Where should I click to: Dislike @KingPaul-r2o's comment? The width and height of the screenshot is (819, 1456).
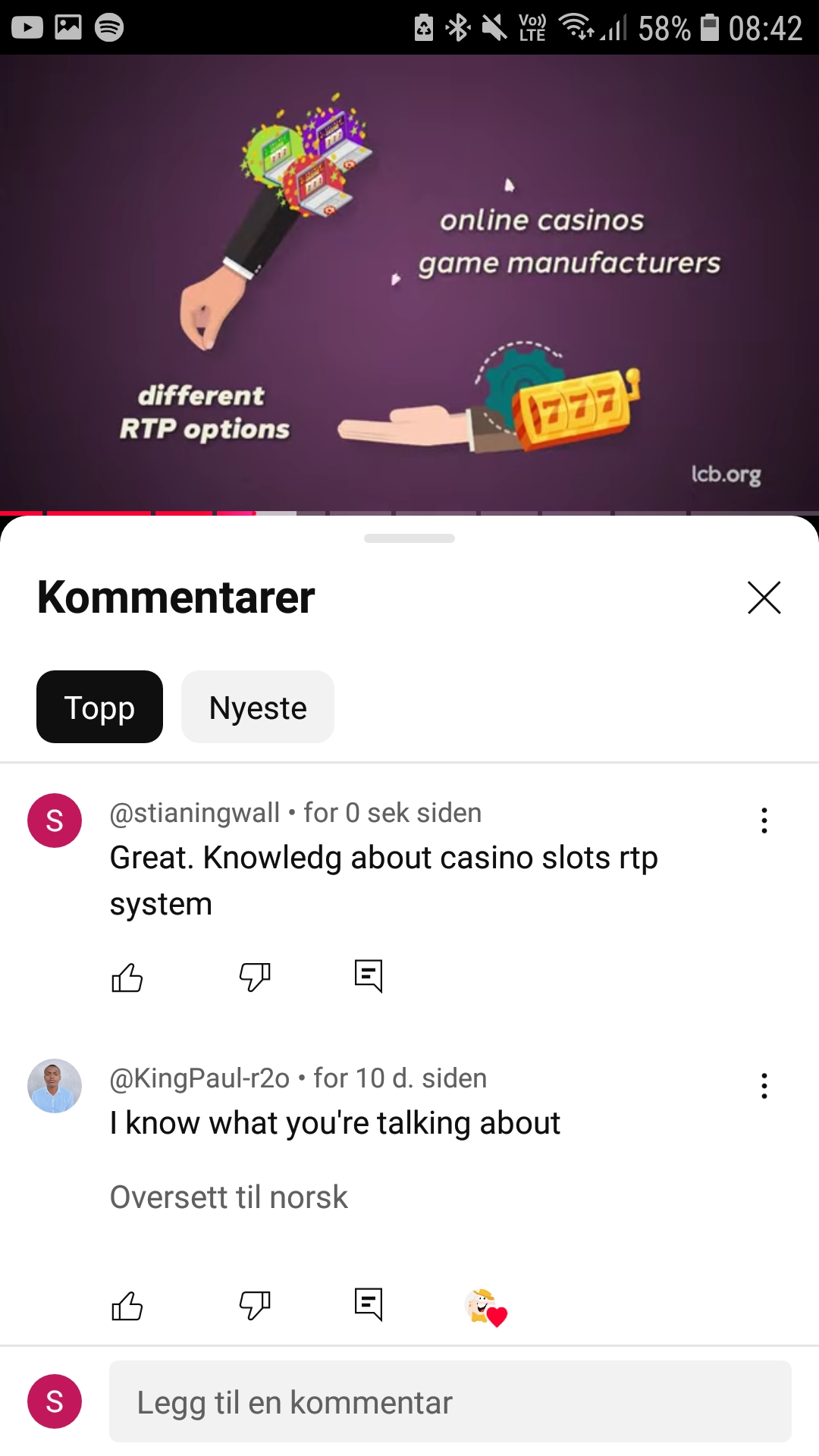255,1305
